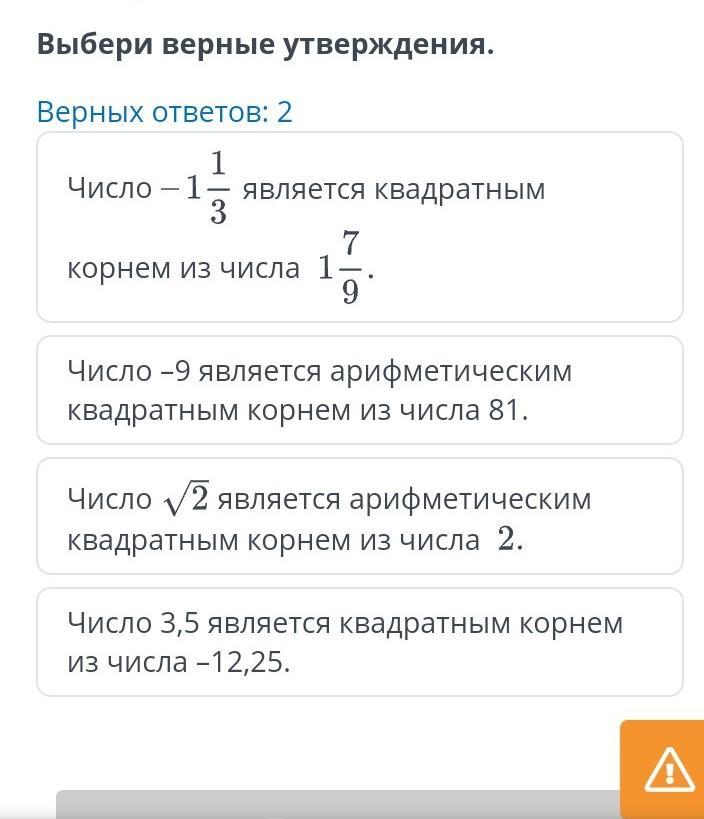The image size is (704, 819).
Task: Mark the √2 arithmetic root statement
Action: click(360, 517)
